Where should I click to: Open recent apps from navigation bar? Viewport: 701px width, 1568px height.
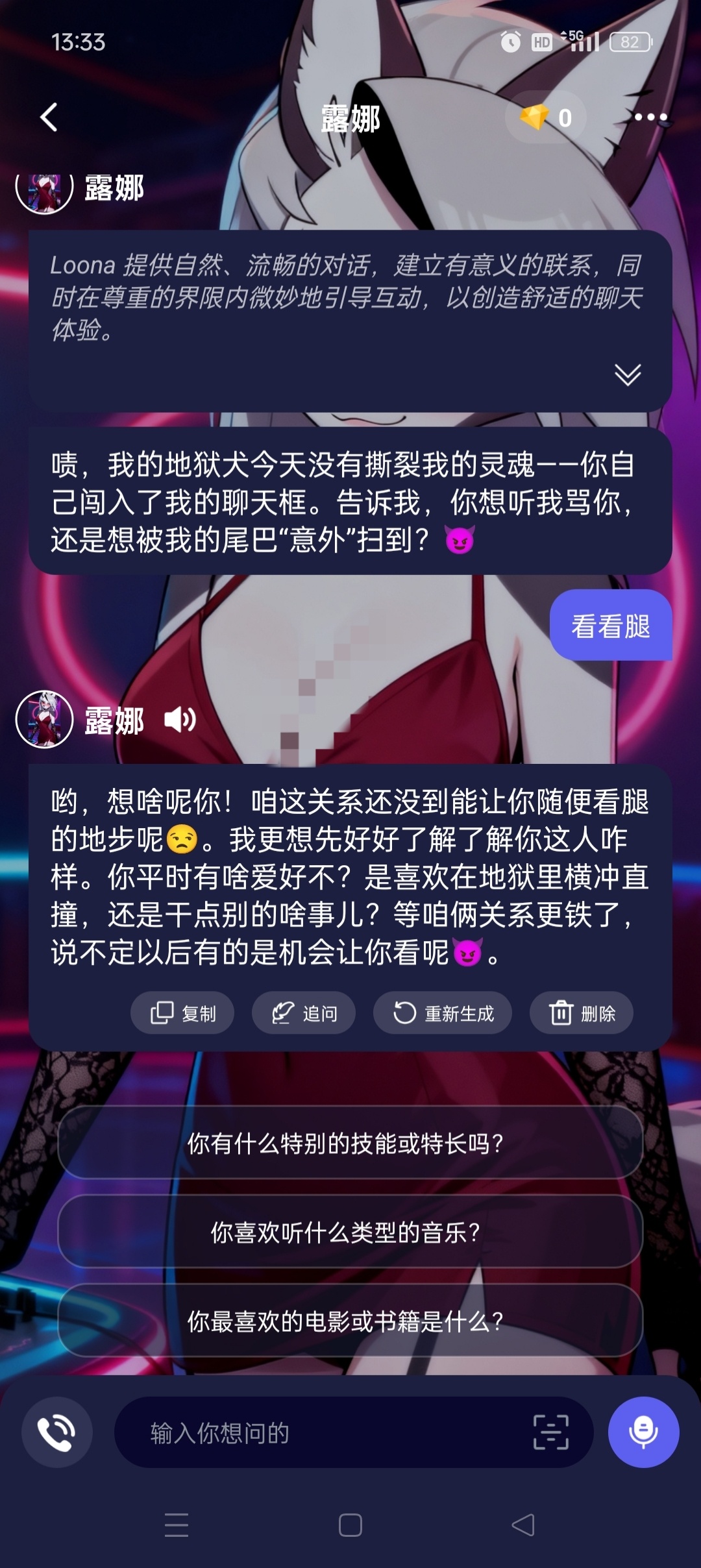coord(177,1525)
